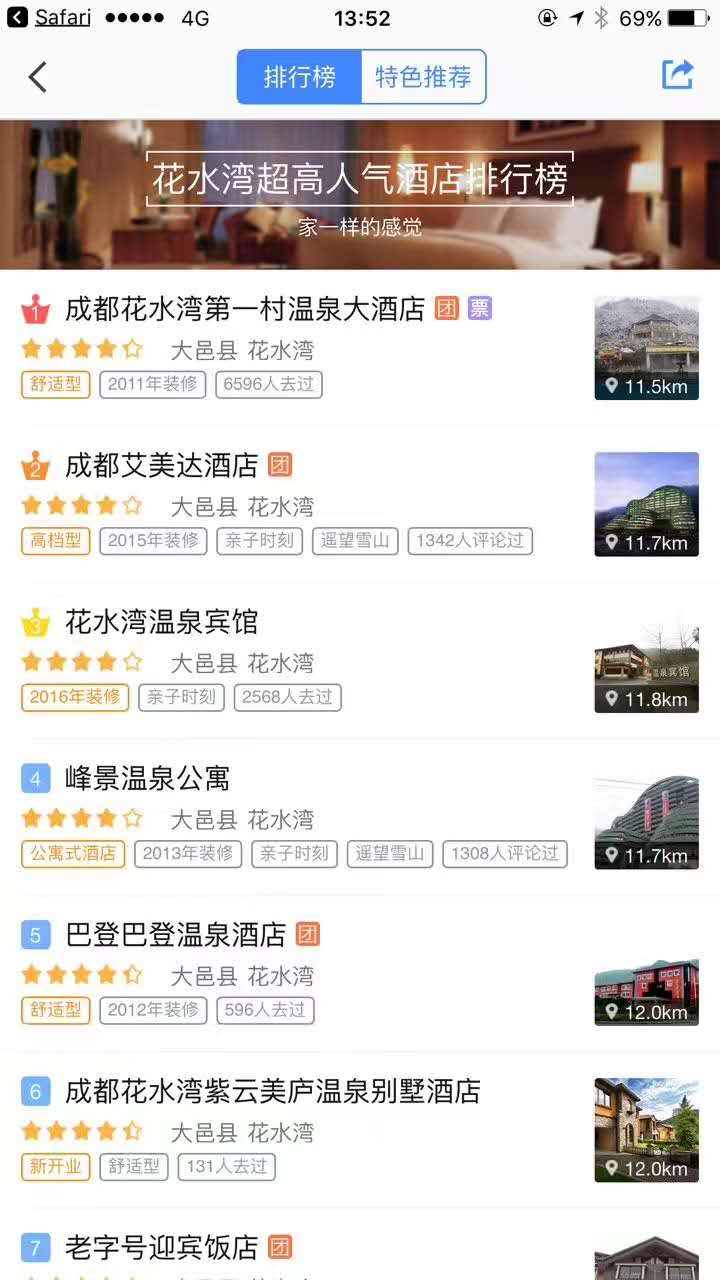Image resolution: width=720 pixels, height=1280 pixels.
Task: Share this hotel ranking page
Action: (677, 75)
